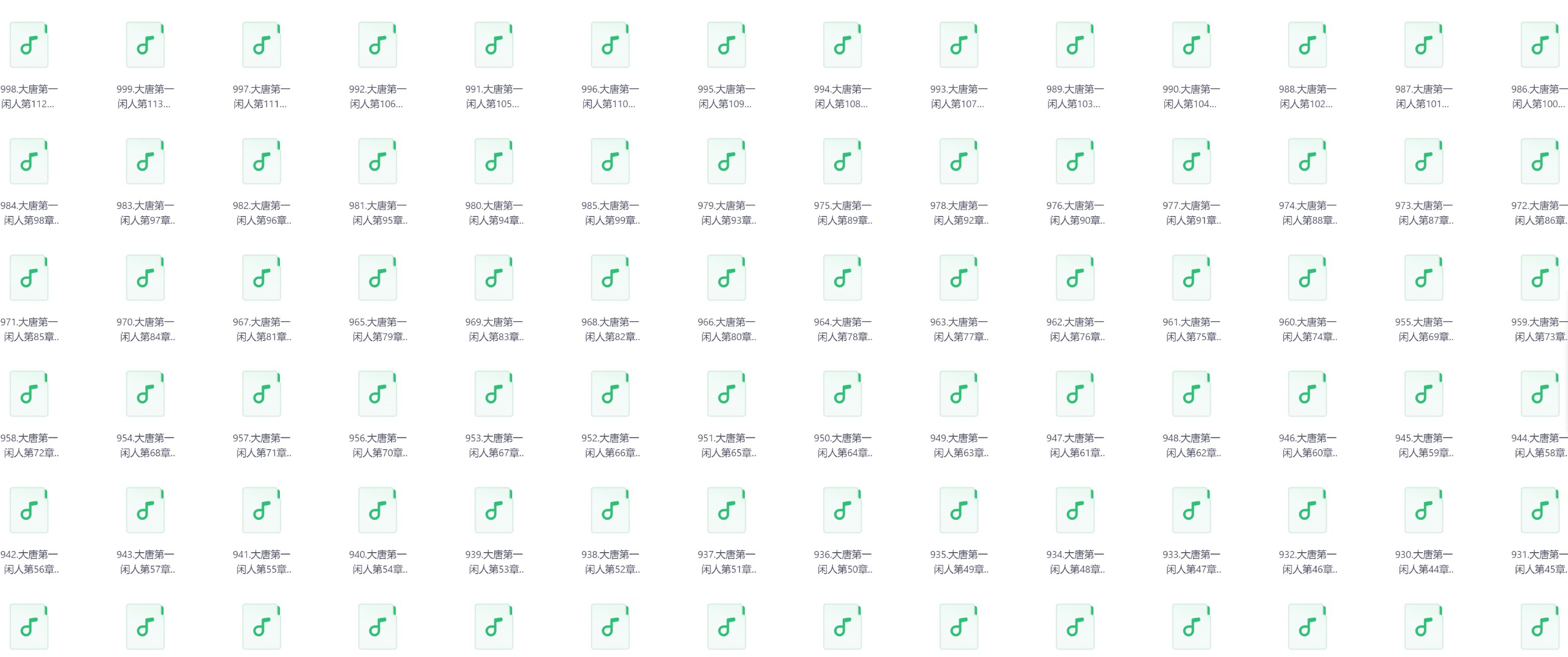Open file 984.大唐第一闲人第98章
The image size is (1568, 657).
29,162
